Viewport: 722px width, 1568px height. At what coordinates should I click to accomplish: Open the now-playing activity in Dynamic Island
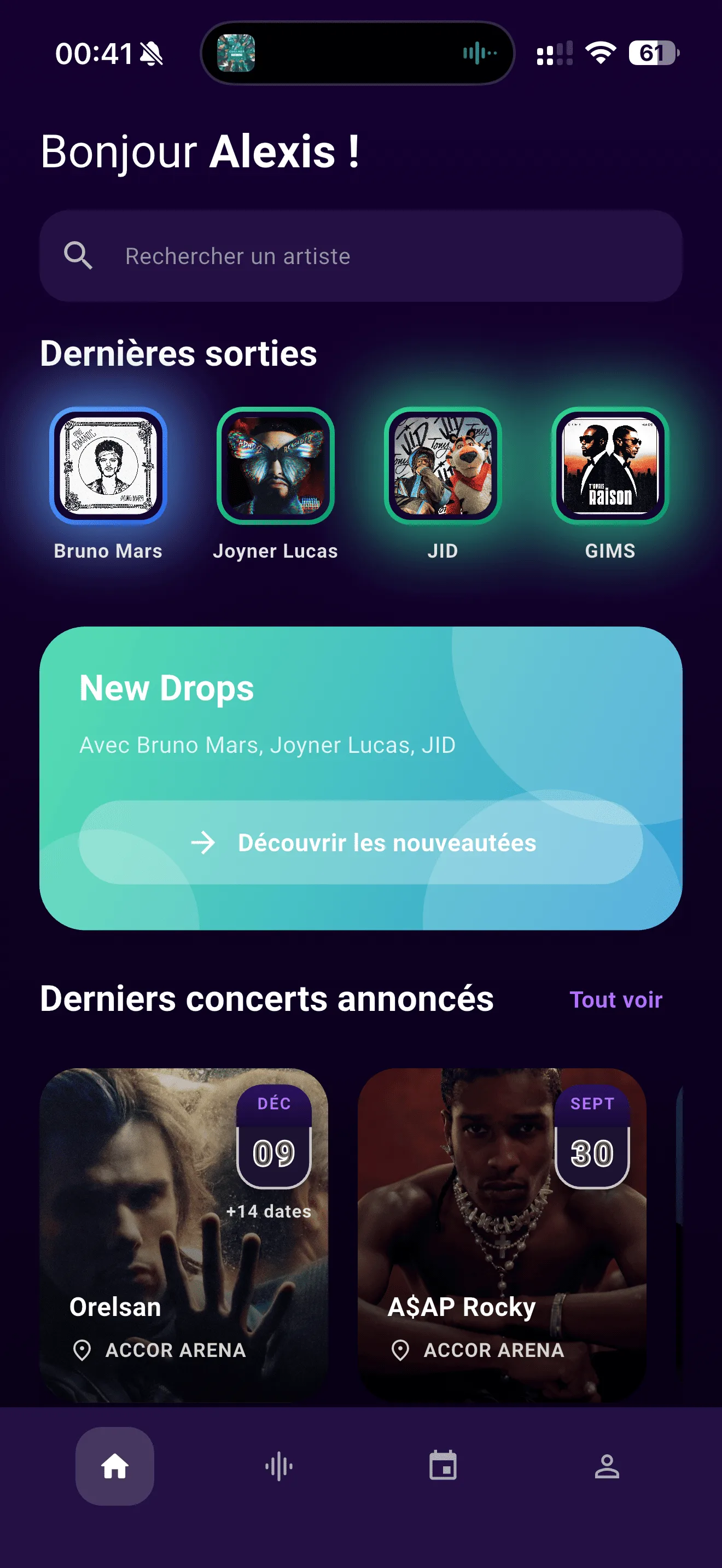click(357, 54)
